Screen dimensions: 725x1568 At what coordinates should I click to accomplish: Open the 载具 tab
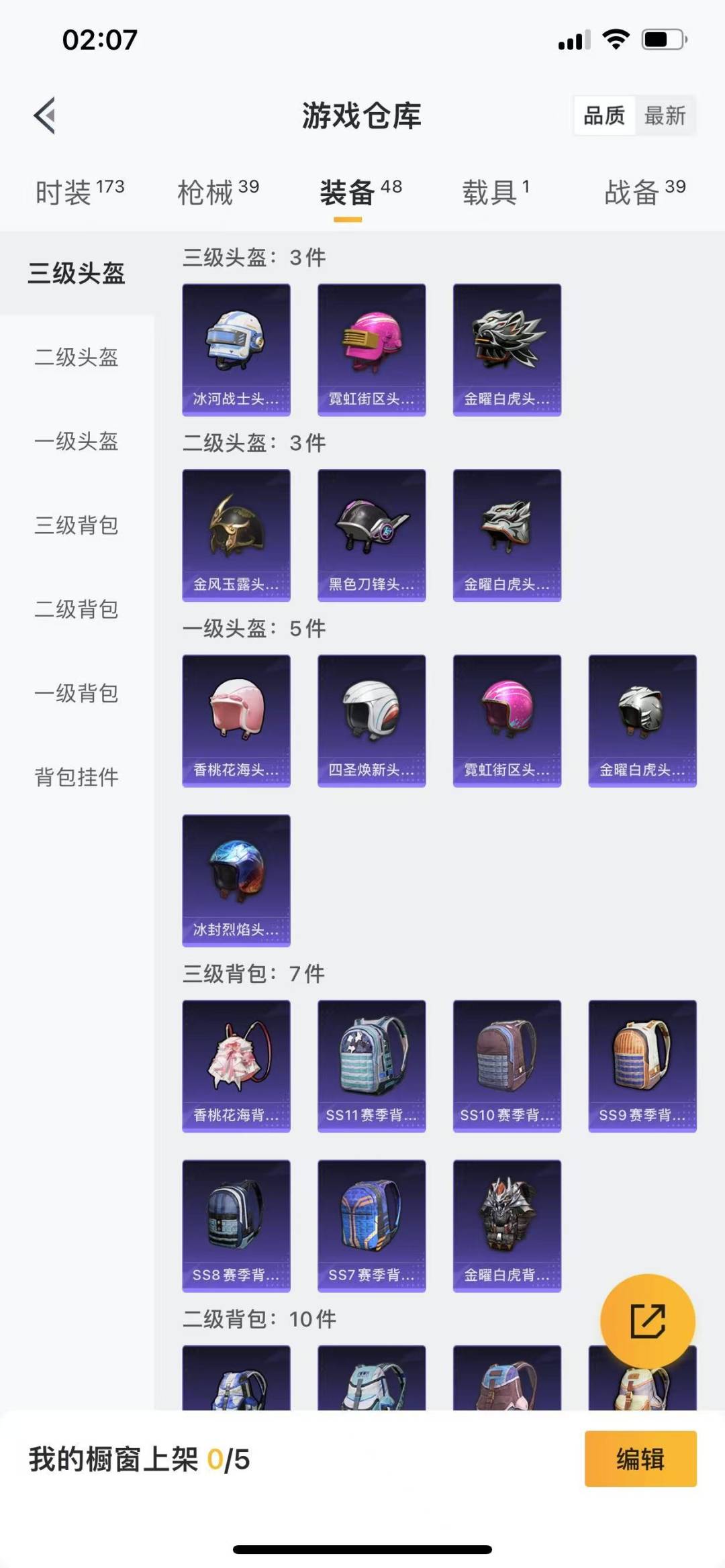(x=495, y=193)
